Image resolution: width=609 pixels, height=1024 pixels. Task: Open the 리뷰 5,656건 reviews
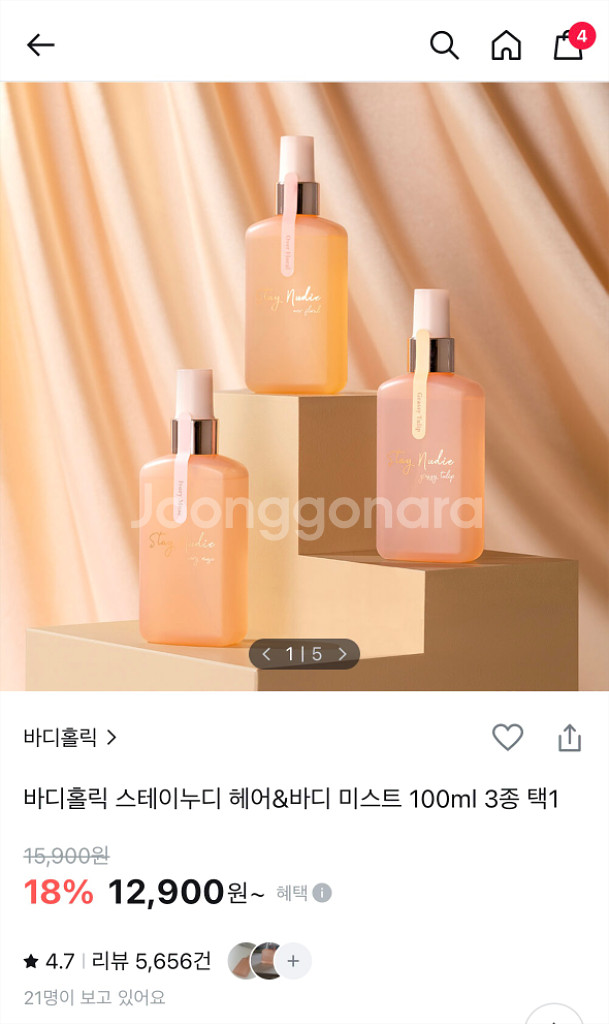coord(151,961)
